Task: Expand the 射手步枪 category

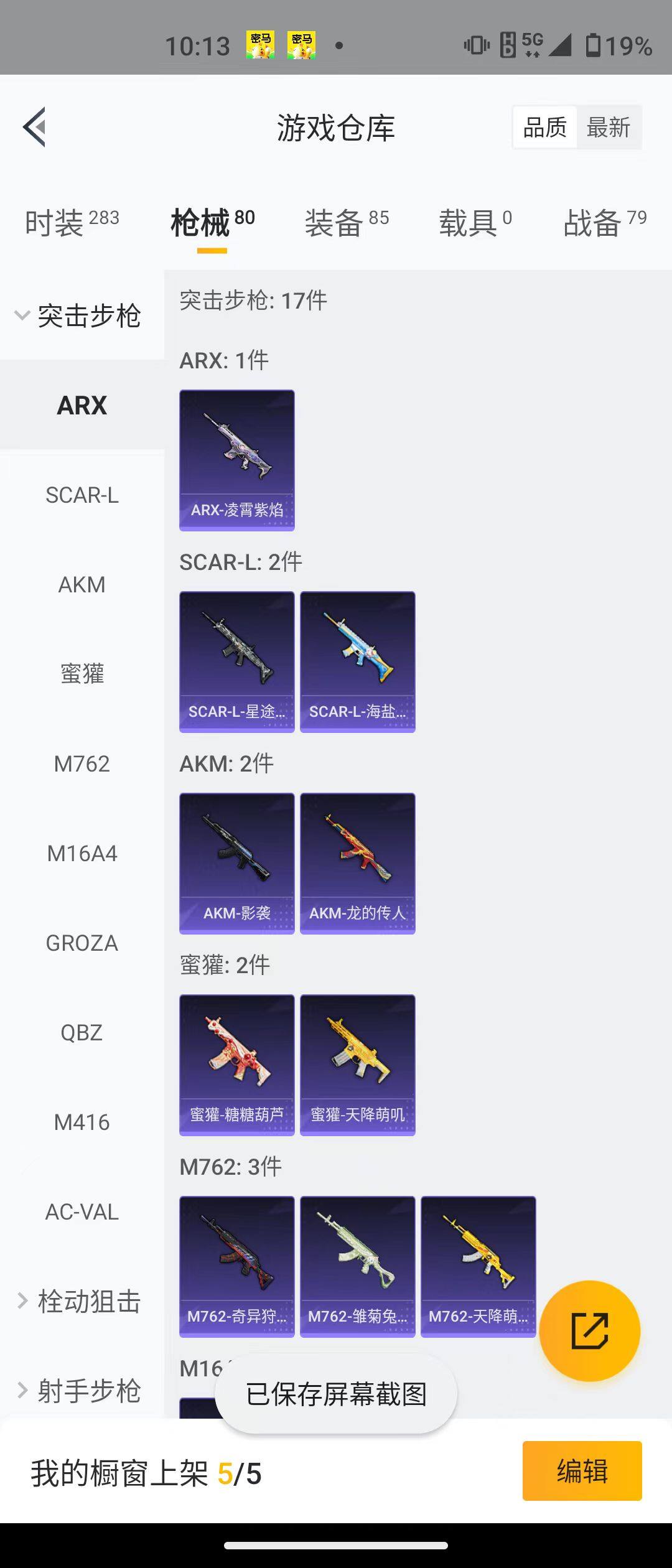Action: [x=81, y=1391]
